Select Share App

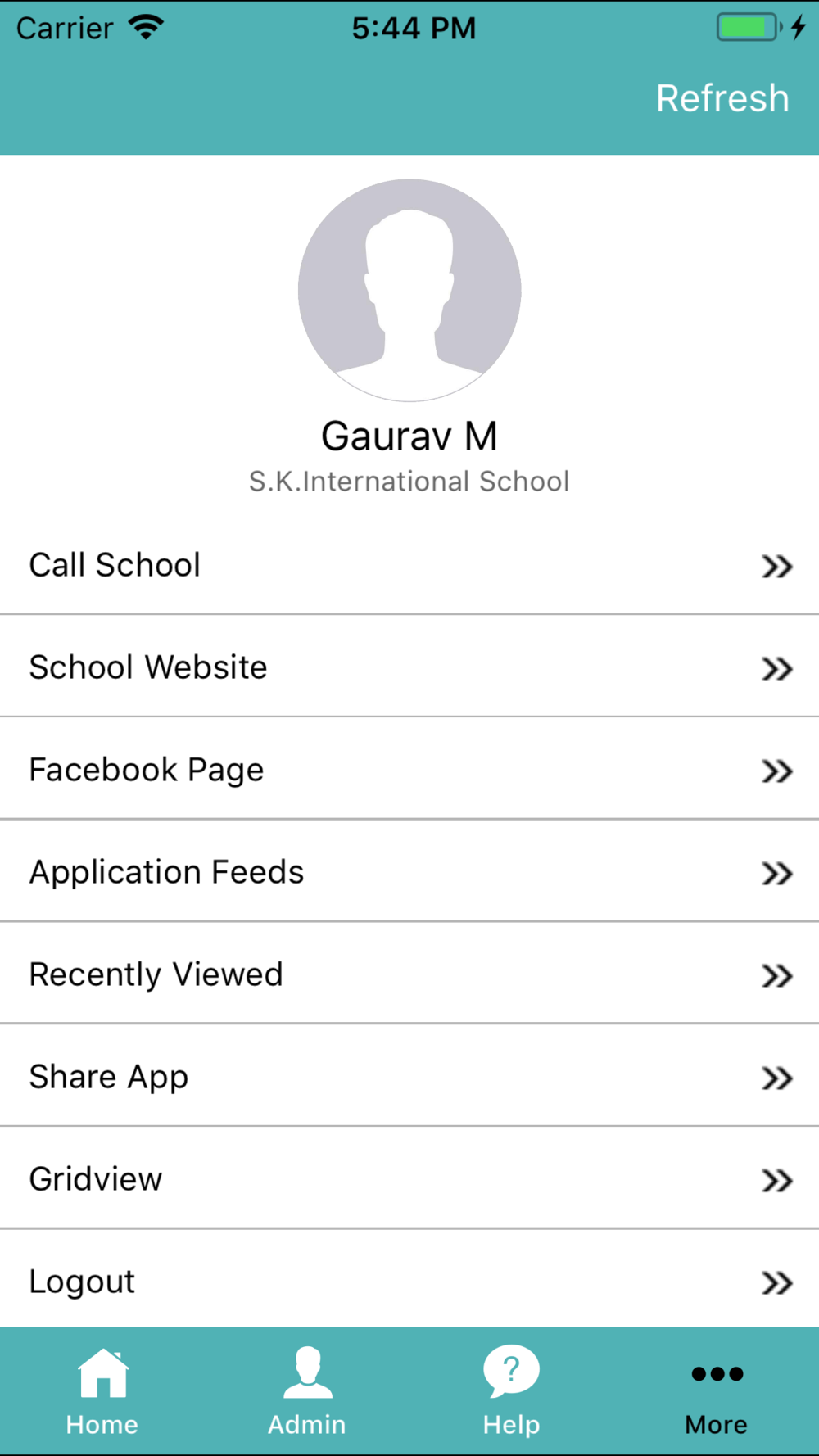coord(409,1077)
